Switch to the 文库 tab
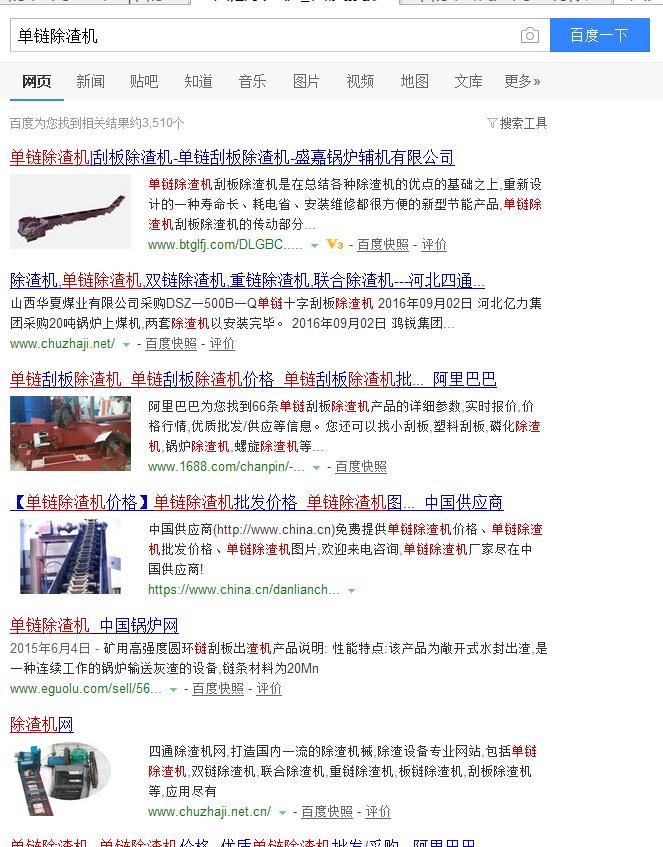 click(468, 82)
